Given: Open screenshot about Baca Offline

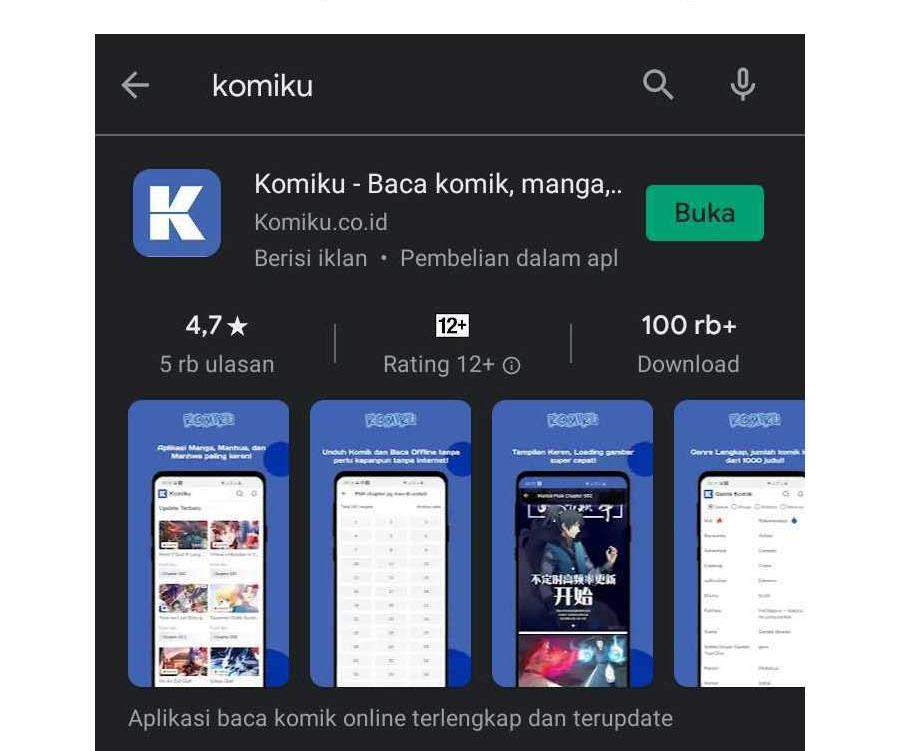Looking at the screenshot, I should pyautogui.click(x=390, y=543).
